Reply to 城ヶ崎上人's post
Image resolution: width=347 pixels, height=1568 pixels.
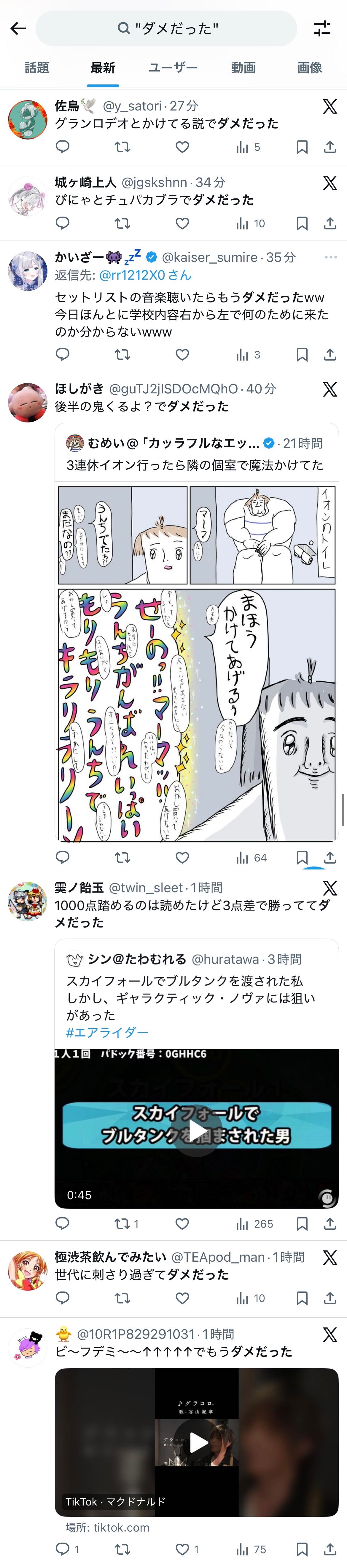point(62,223)
